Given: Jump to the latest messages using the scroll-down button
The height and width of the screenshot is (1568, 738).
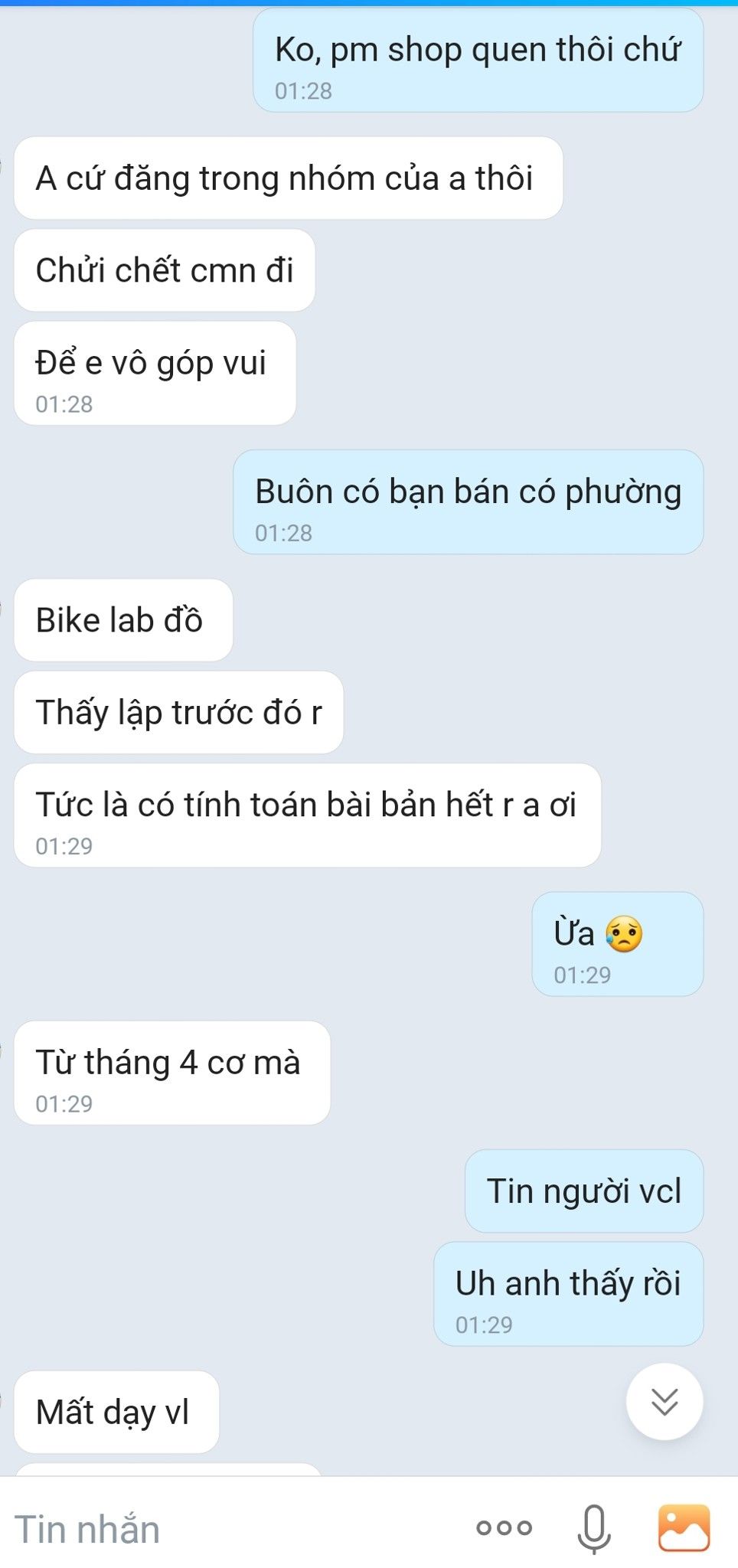Looking at the screenshot, I should pyautogui.click(x=664, y=1401).
